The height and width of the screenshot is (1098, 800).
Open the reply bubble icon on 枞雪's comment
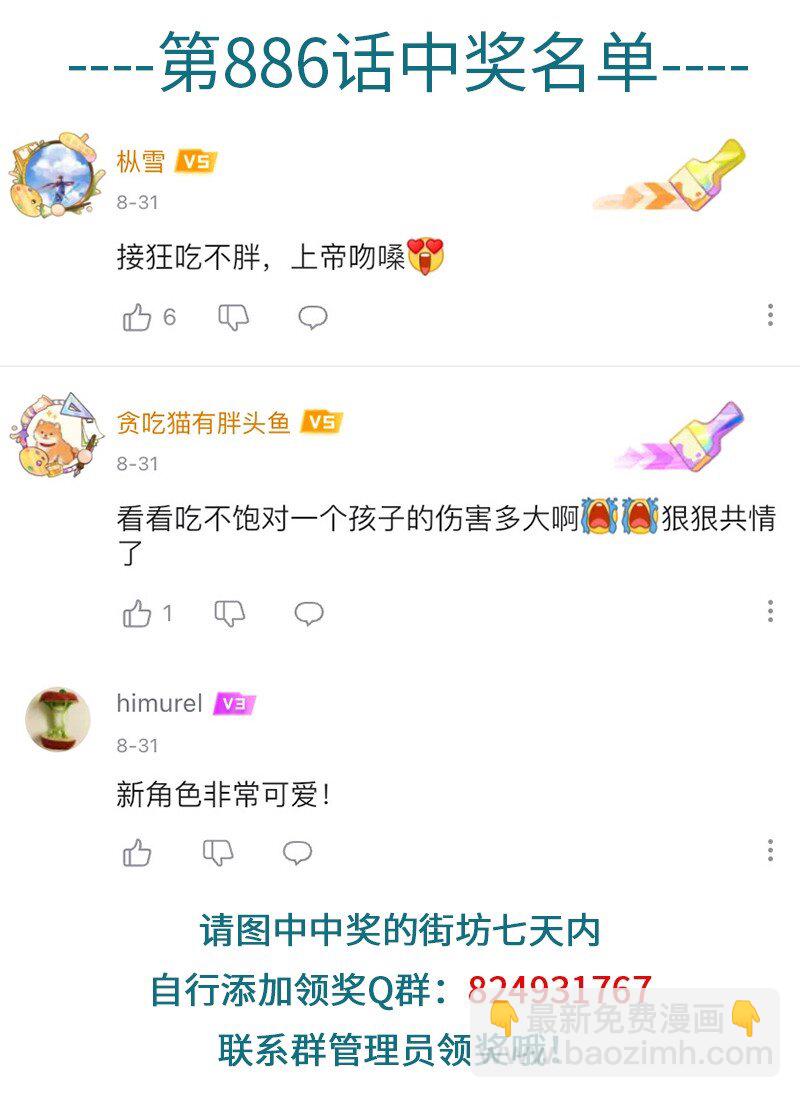point(314,317)
